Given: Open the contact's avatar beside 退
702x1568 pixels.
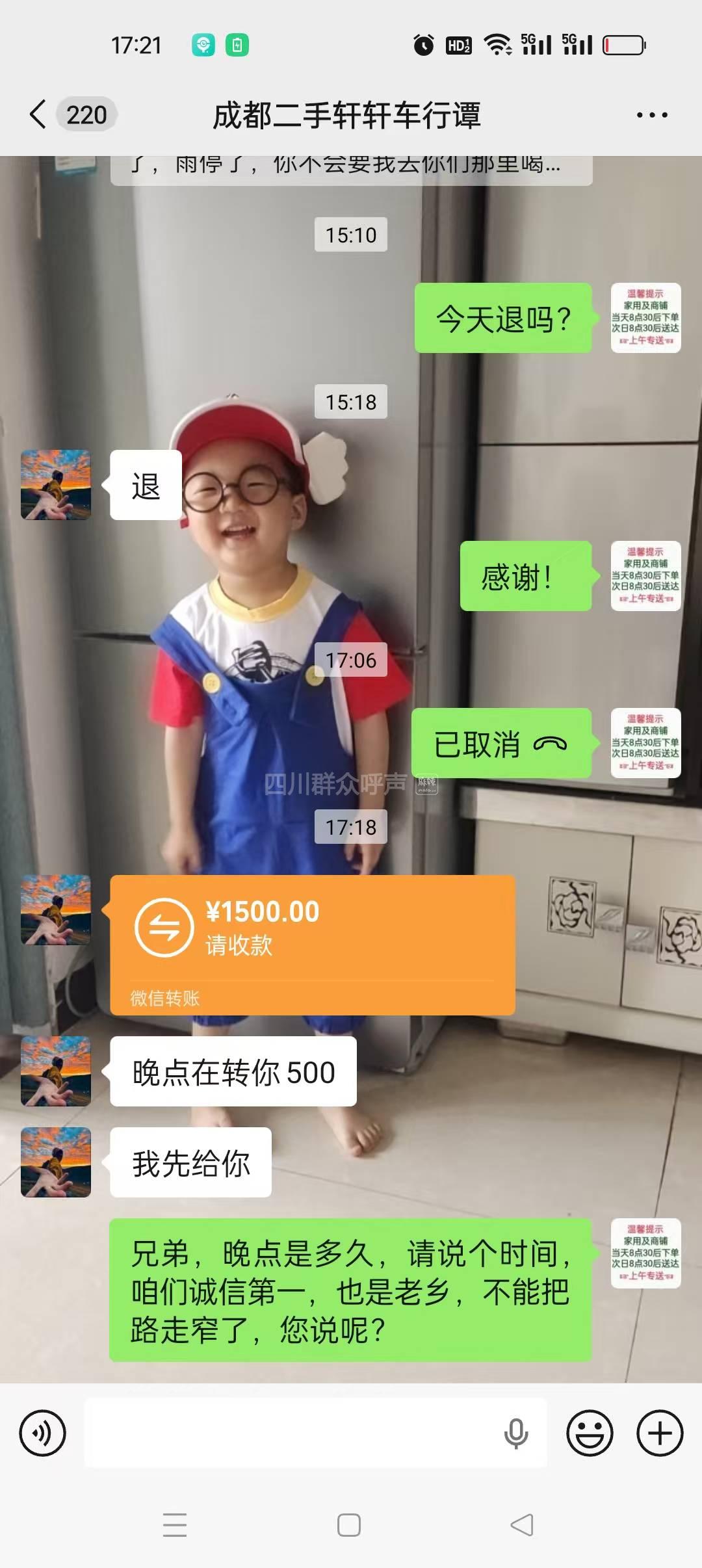Looking at the screenshot, I should (56, 485).
